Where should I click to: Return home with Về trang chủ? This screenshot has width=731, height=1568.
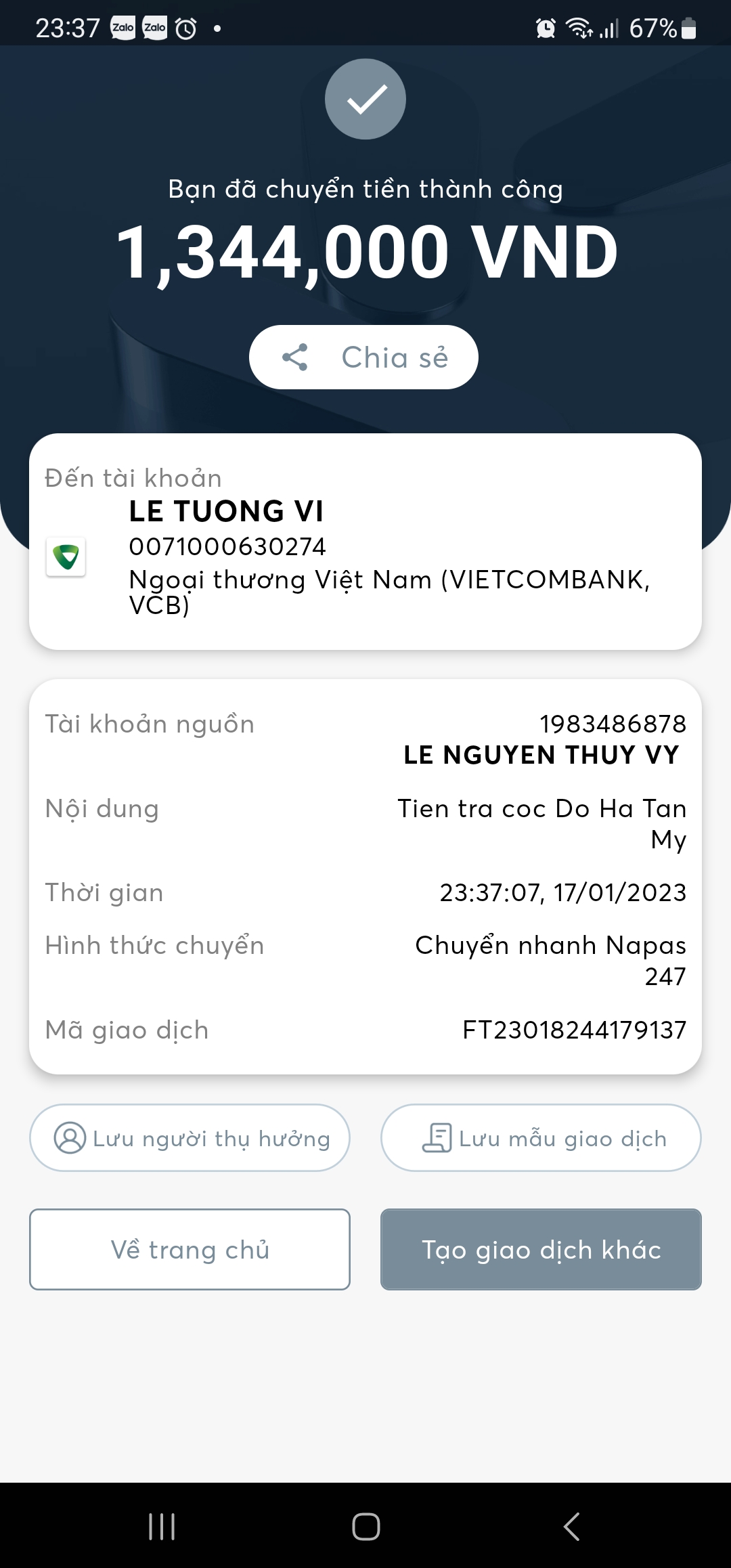tap(190, 1249)
